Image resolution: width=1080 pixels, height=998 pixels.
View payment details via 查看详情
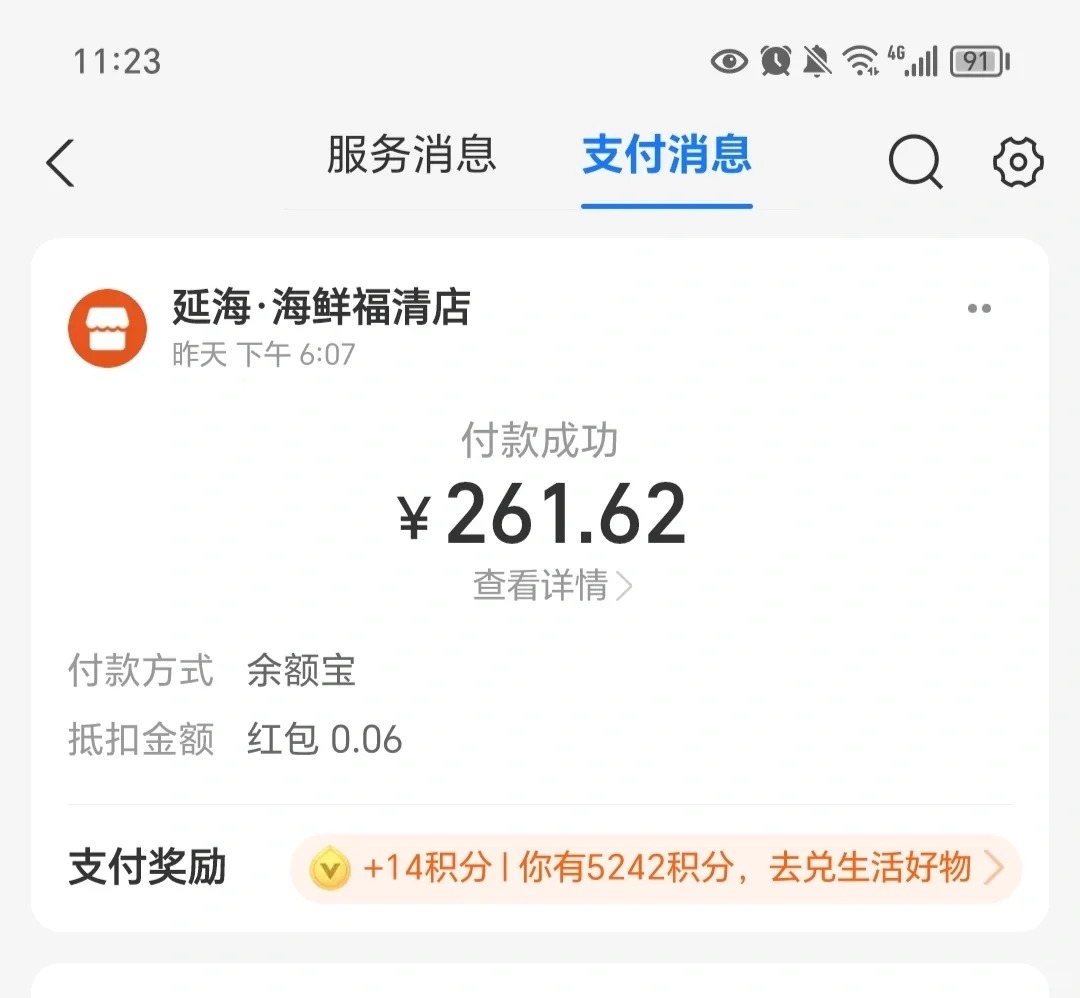click(552, 586)
